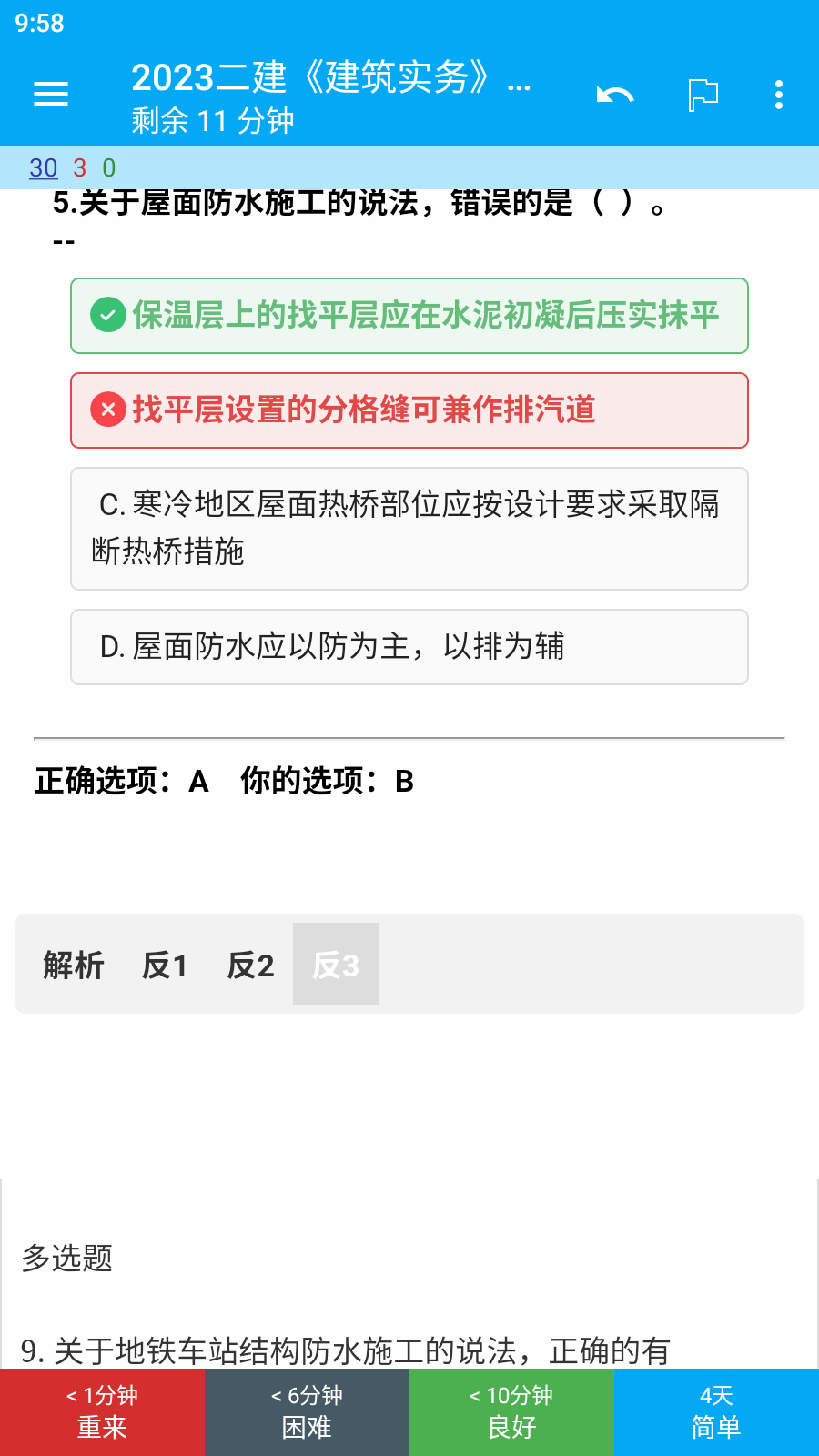
Task: Switch to the 反2 tab
Action: pos(250,965)
